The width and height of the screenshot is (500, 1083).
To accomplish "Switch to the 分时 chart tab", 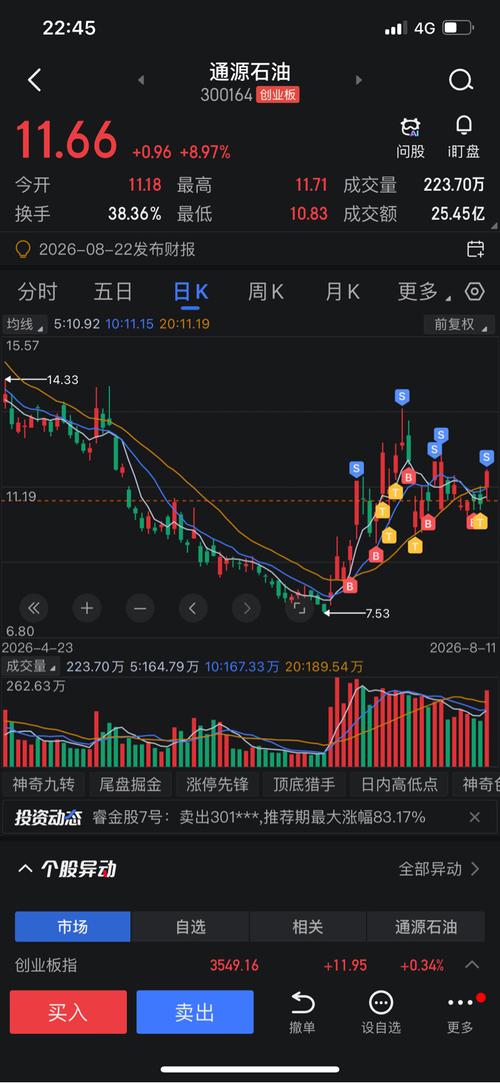I will pyautogui.click(x=37, y=292).
